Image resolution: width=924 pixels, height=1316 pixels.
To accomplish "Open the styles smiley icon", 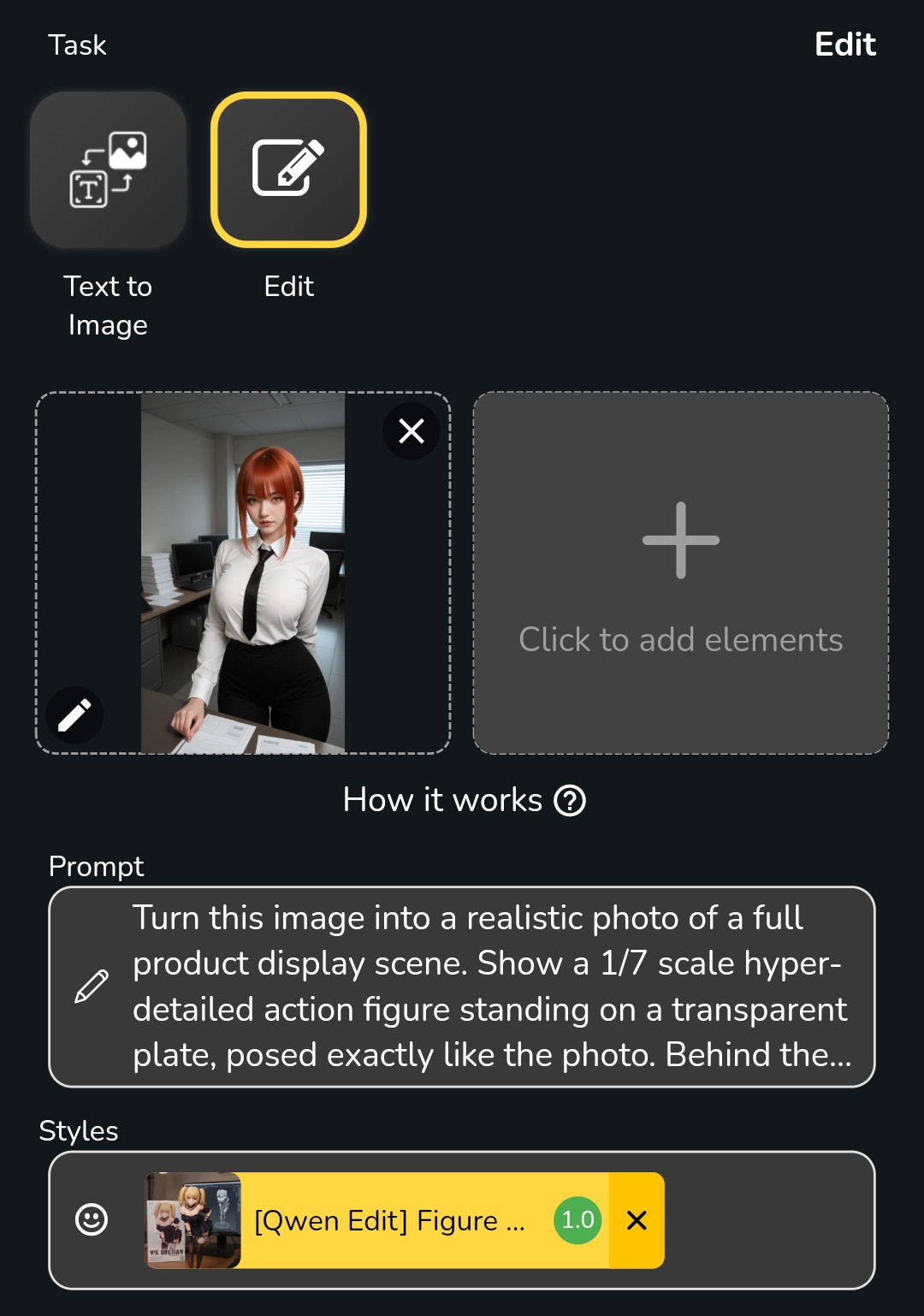I will [x=92, y=1219].
